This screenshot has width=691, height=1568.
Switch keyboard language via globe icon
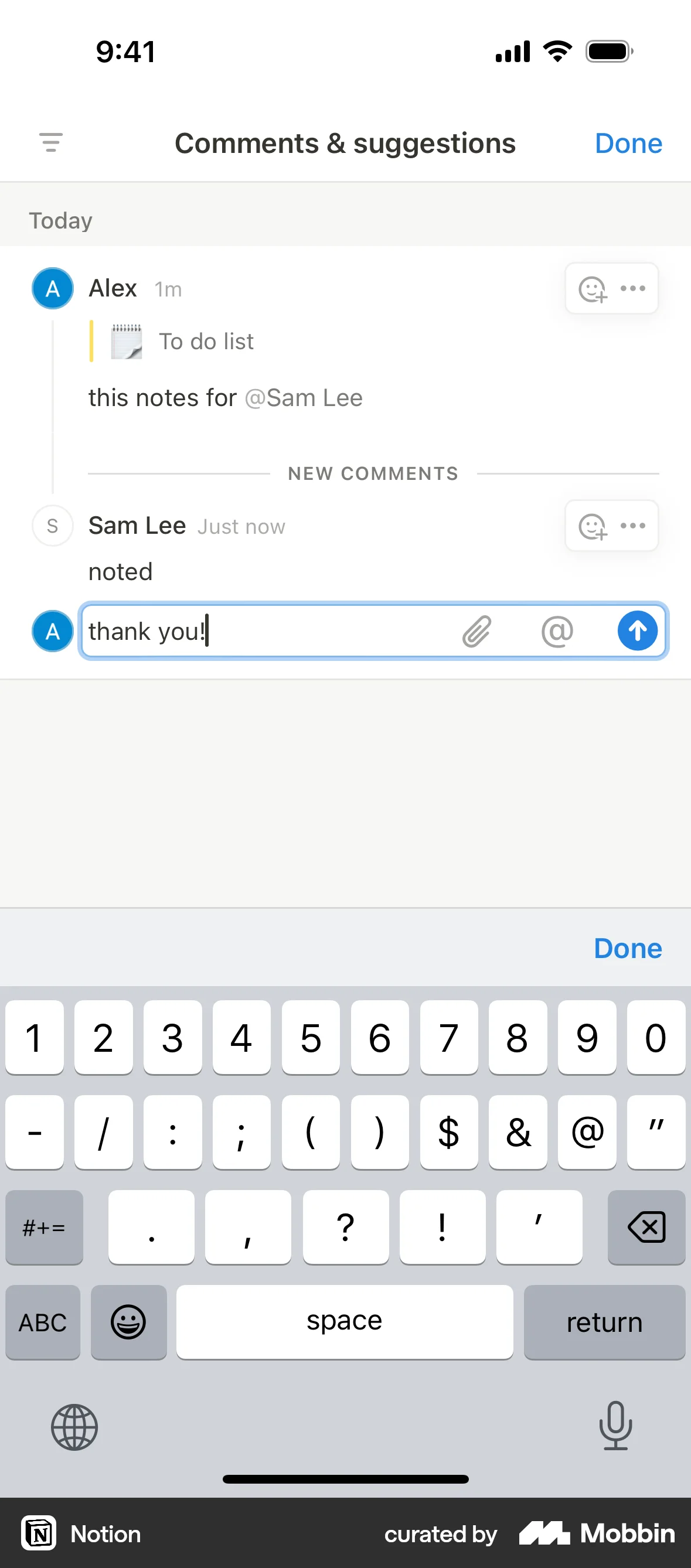[74, 1427]
